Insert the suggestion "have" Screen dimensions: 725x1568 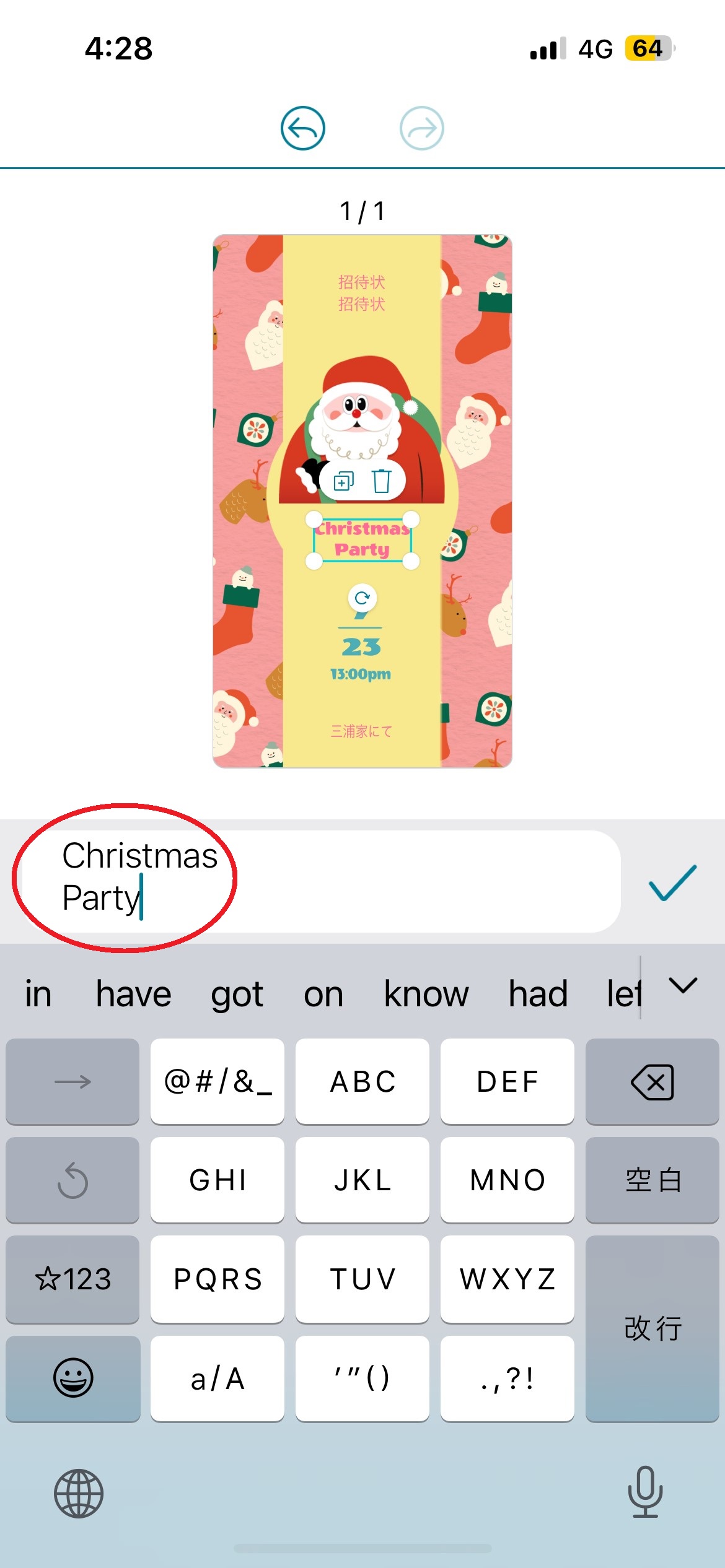pyautogui.click(x=133, y=995)
